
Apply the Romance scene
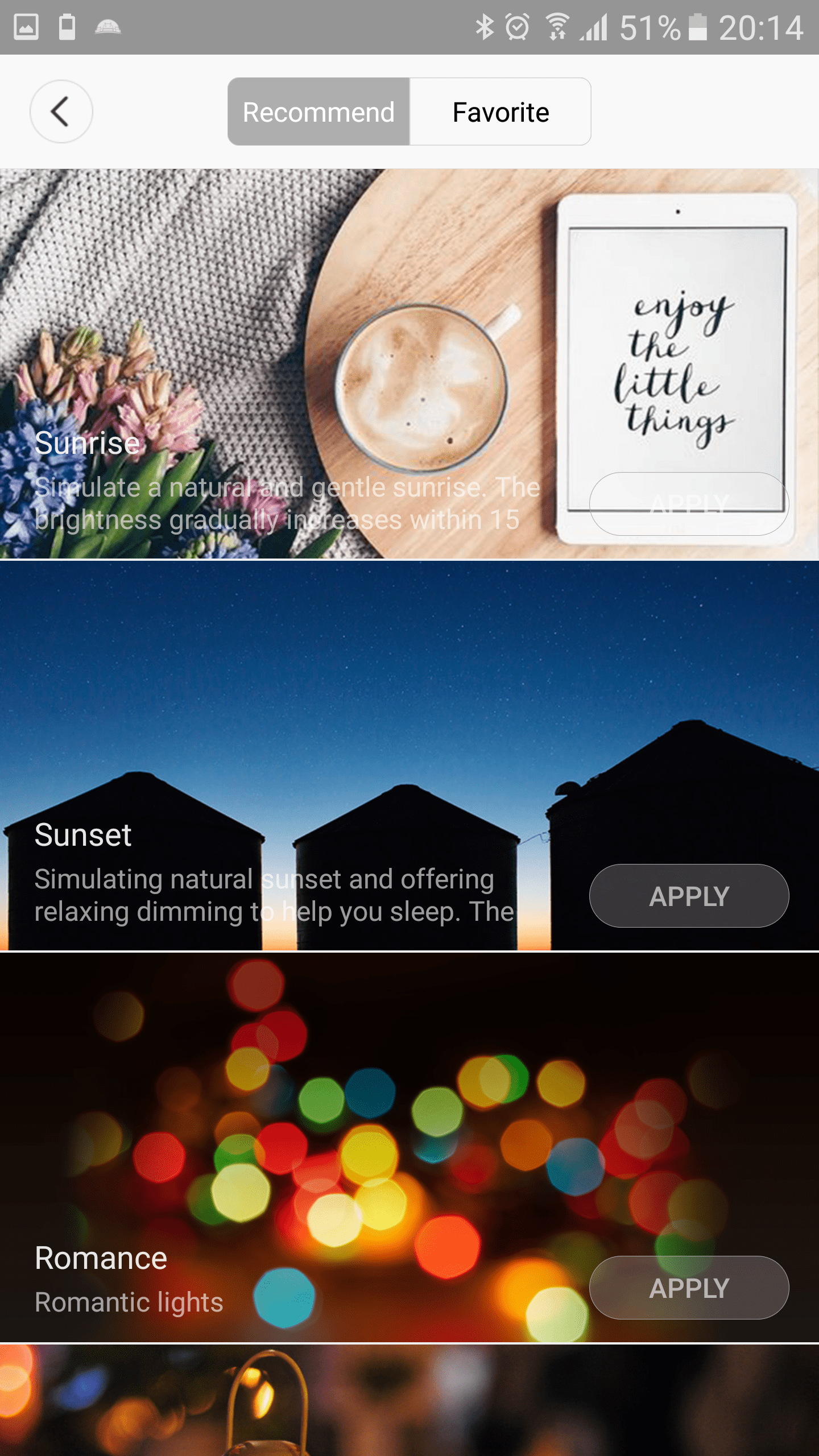point(689,1288)
